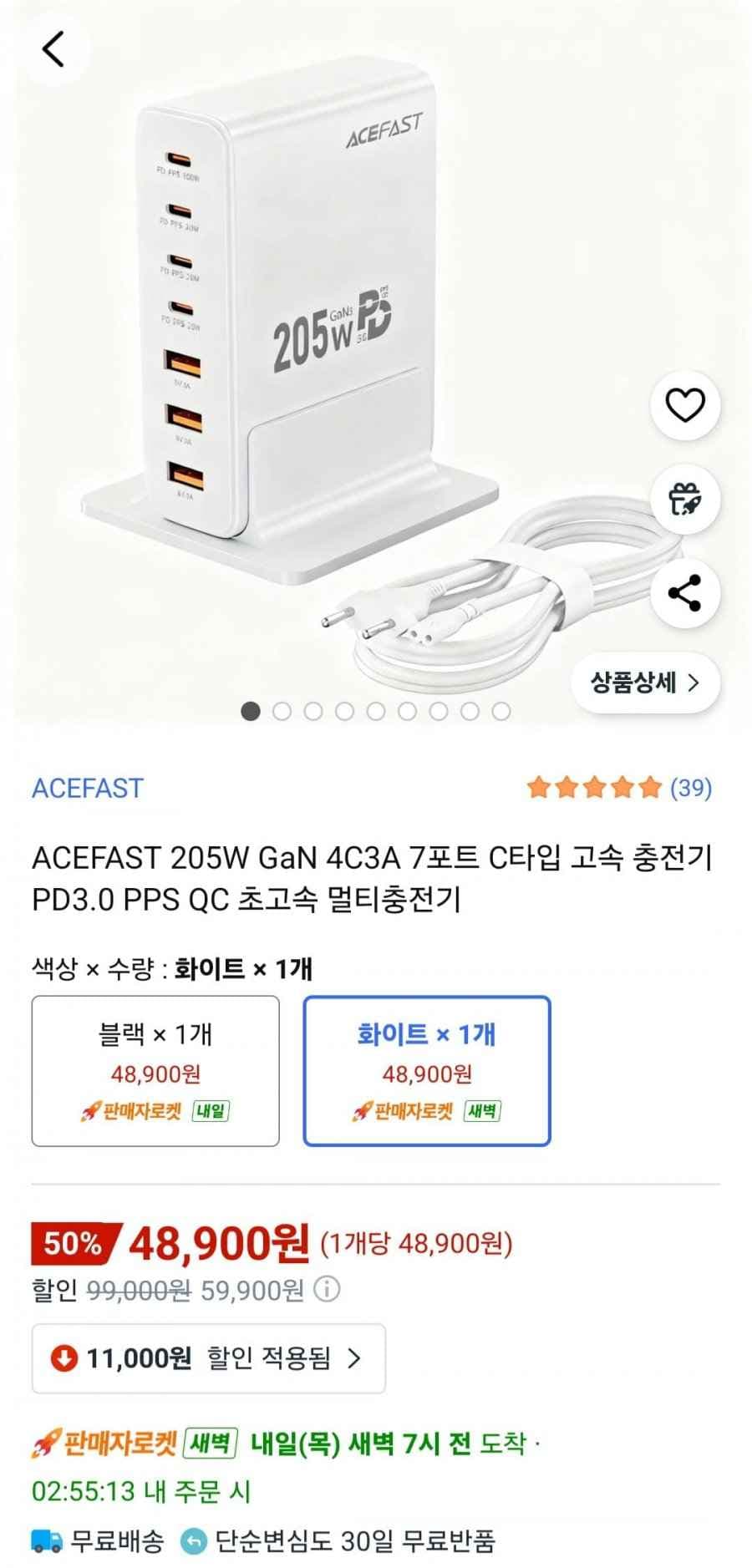Click the second carousel dot indicator
The height and width of the screenshot is (1568, 752).
click(281, 711)
